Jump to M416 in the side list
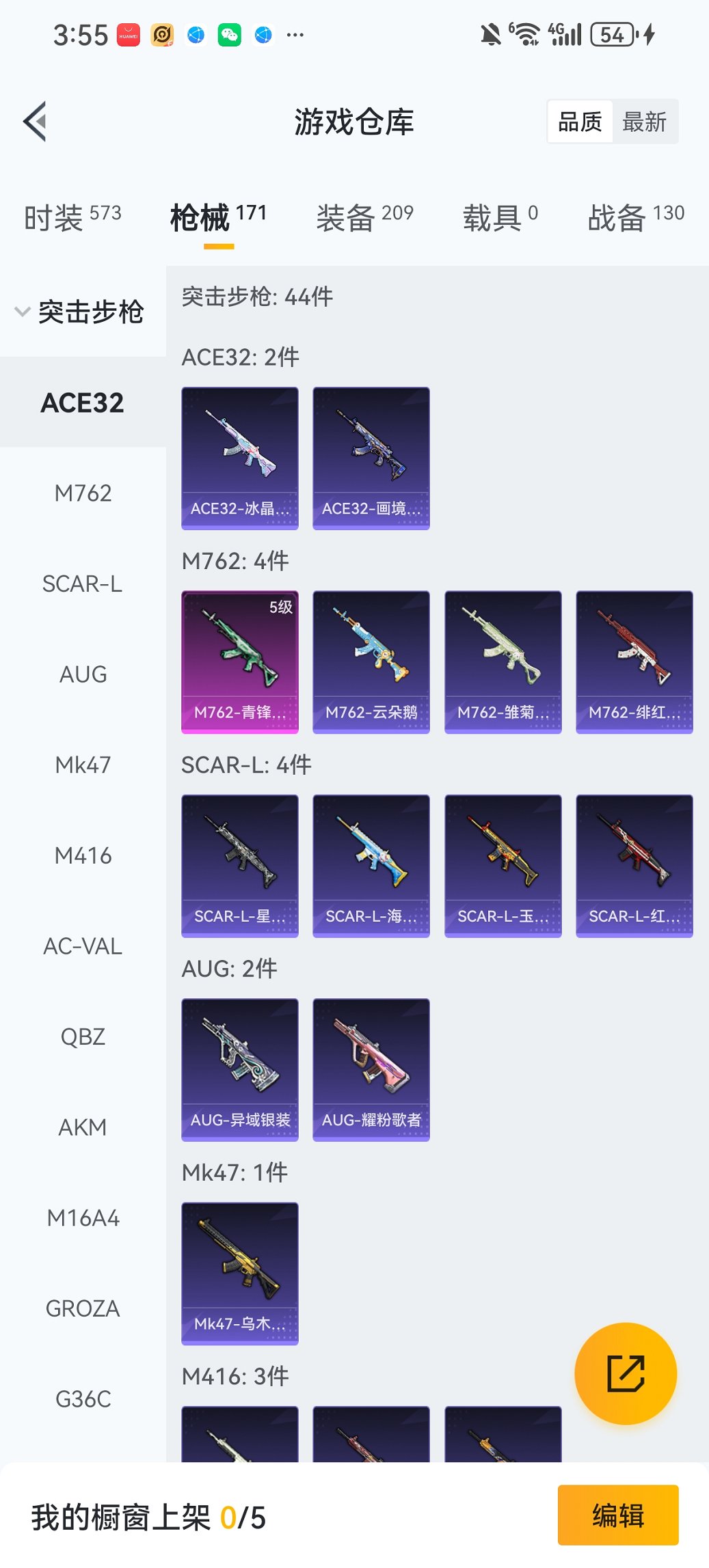 pyautogui.click(x=83, y=856)
